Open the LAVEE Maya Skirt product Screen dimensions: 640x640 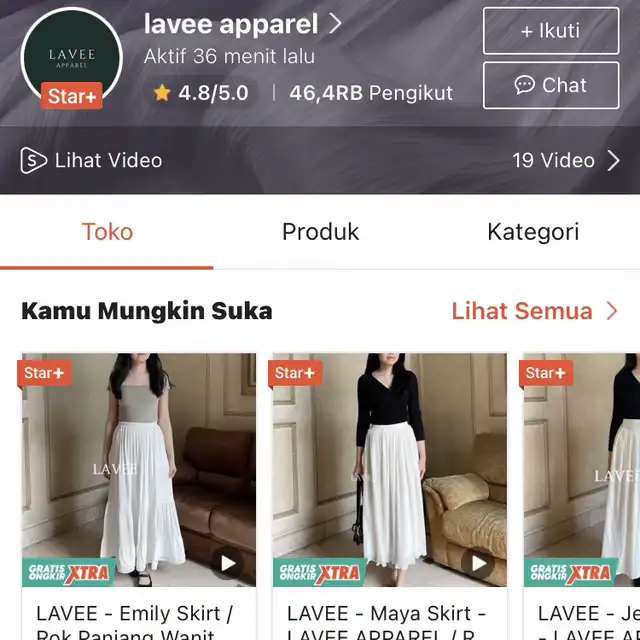point(390,470)
